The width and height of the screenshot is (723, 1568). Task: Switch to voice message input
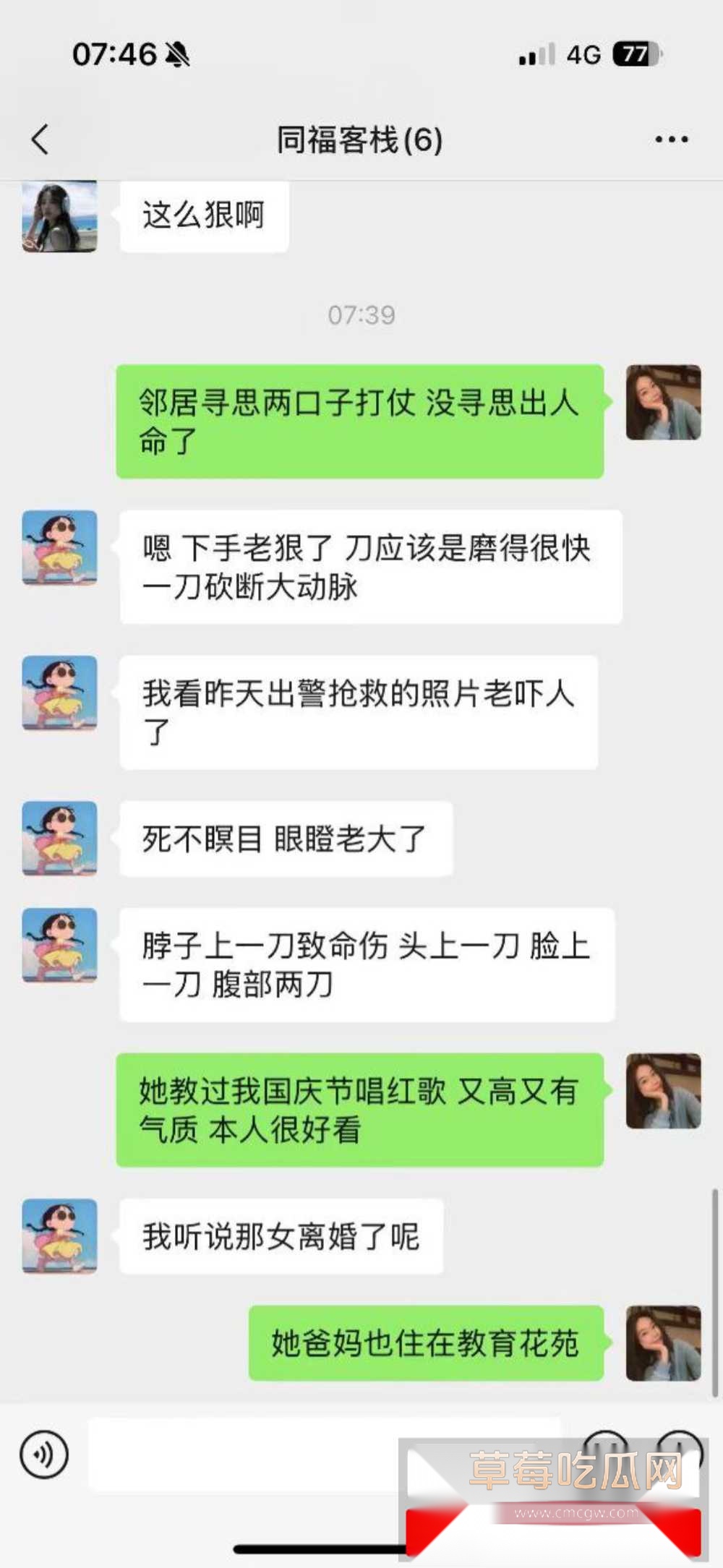tap(44, 1454)
